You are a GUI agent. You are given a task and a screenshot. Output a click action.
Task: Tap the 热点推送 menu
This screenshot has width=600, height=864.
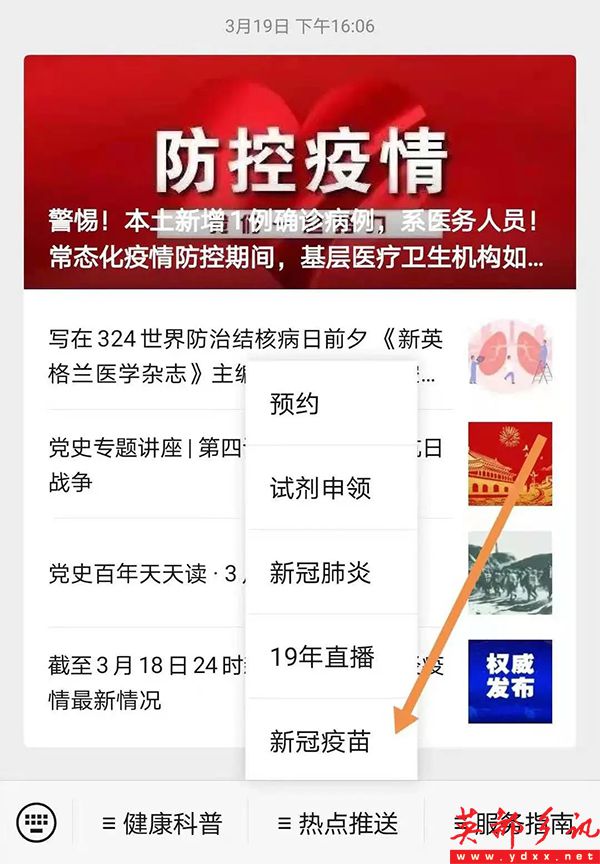(x=337, y=824)
